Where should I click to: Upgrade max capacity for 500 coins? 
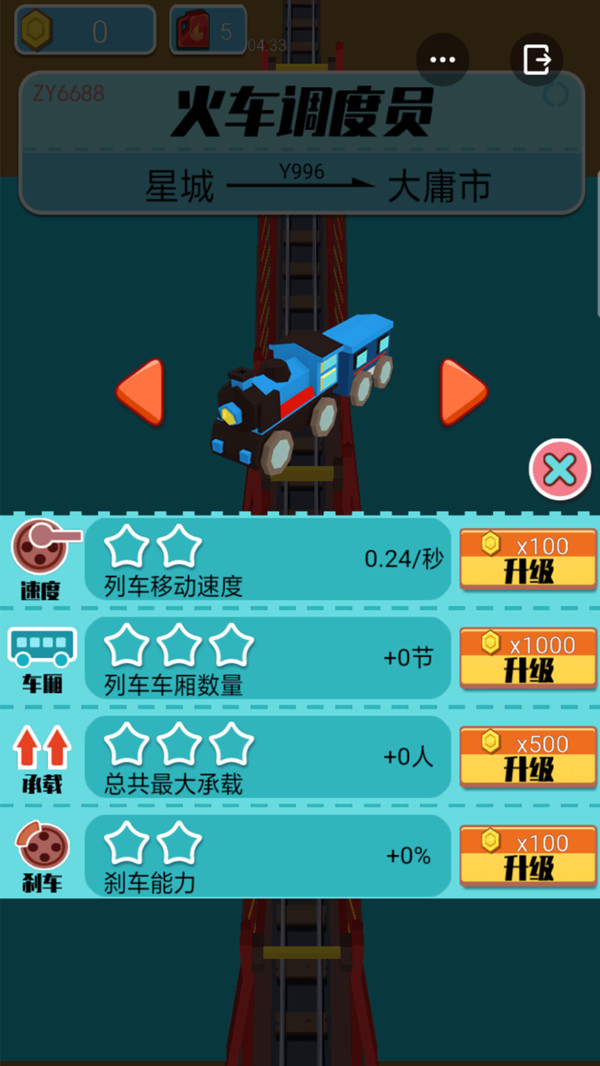tap(528, 757)
